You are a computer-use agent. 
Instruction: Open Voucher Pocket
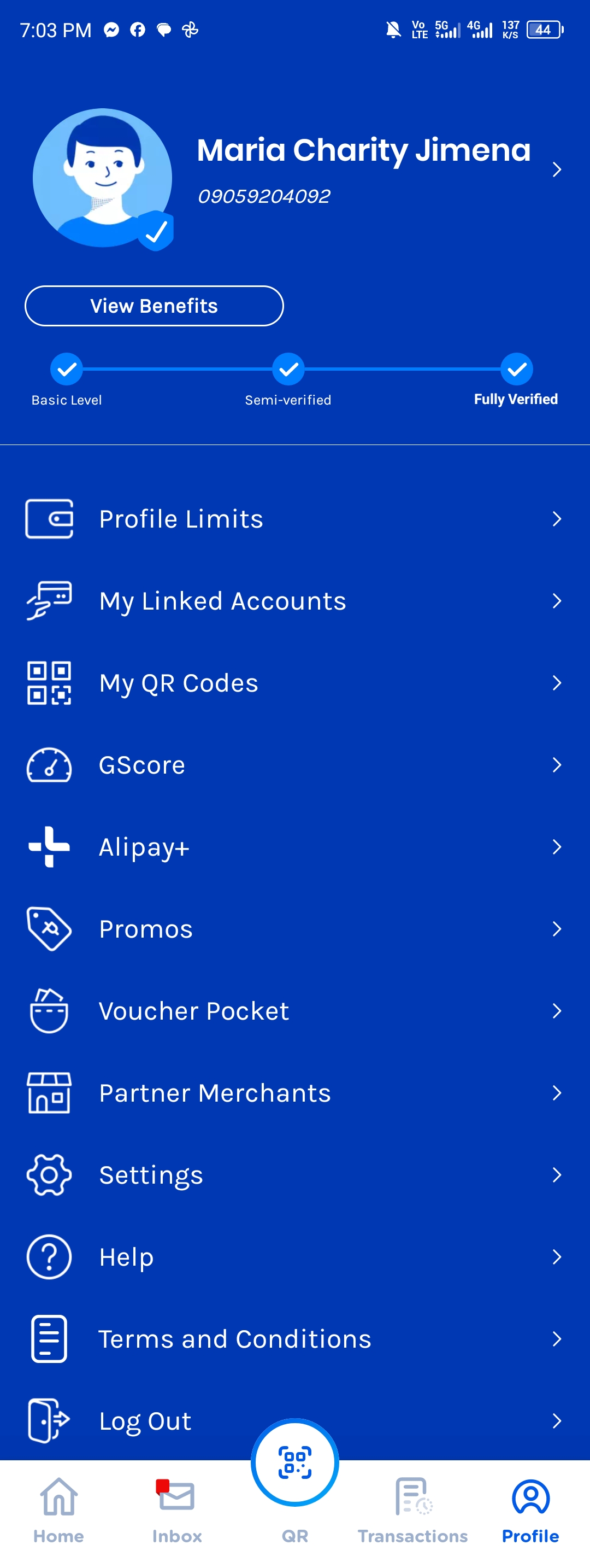pyautogui.click(x=193, y=1011)
